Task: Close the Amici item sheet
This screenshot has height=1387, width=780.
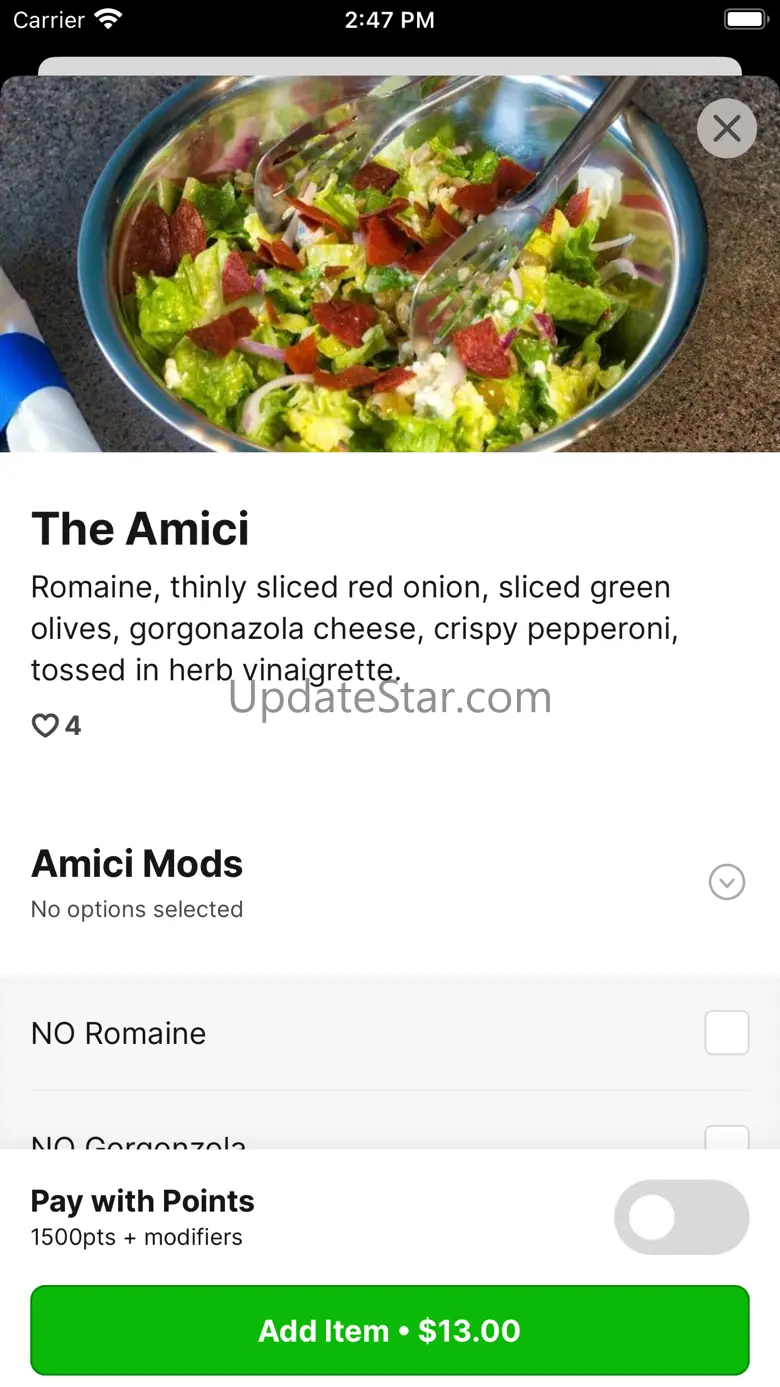Action: point(726,128)
